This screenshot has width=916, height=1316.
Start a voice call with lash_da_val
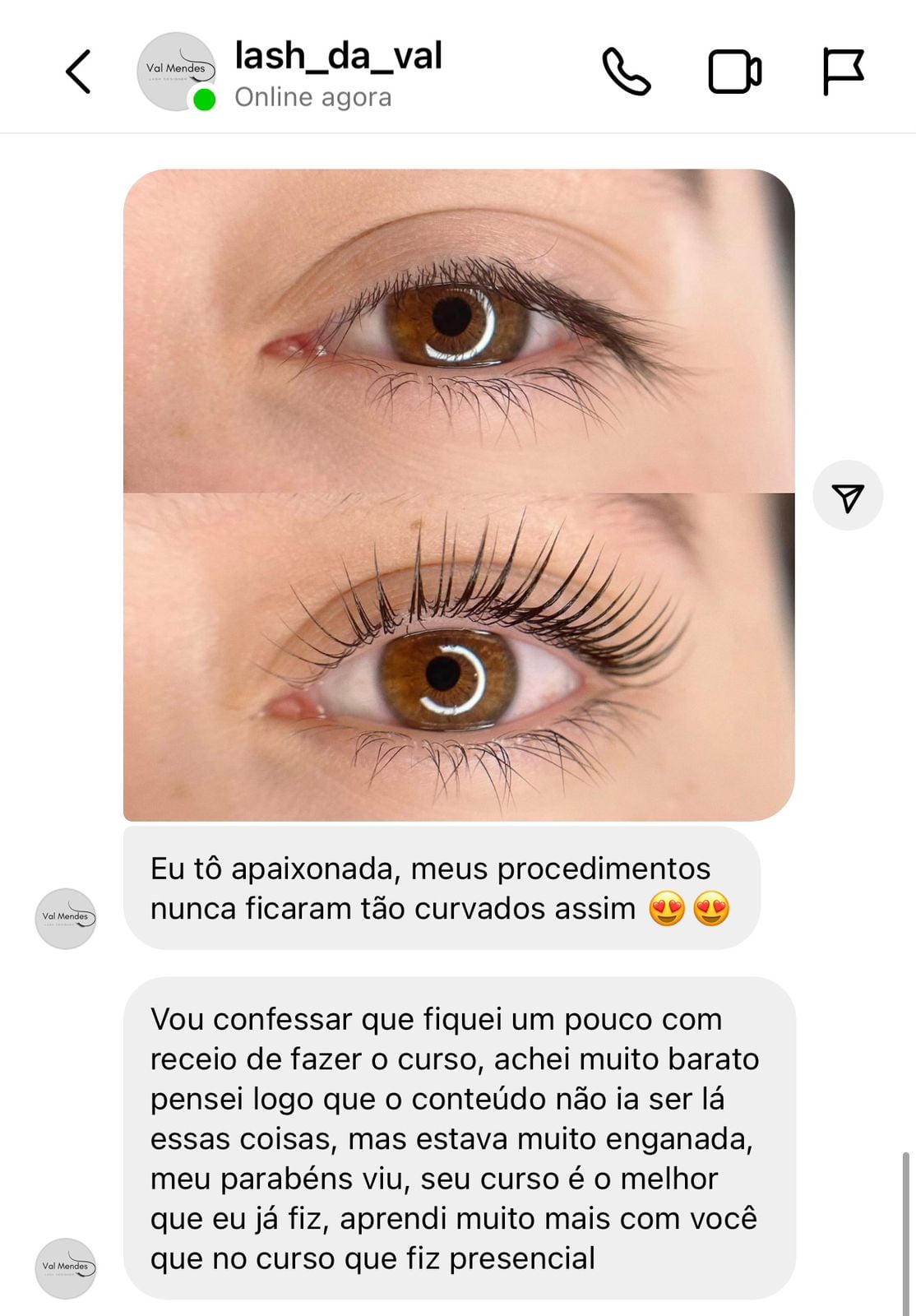click(627, 72)
